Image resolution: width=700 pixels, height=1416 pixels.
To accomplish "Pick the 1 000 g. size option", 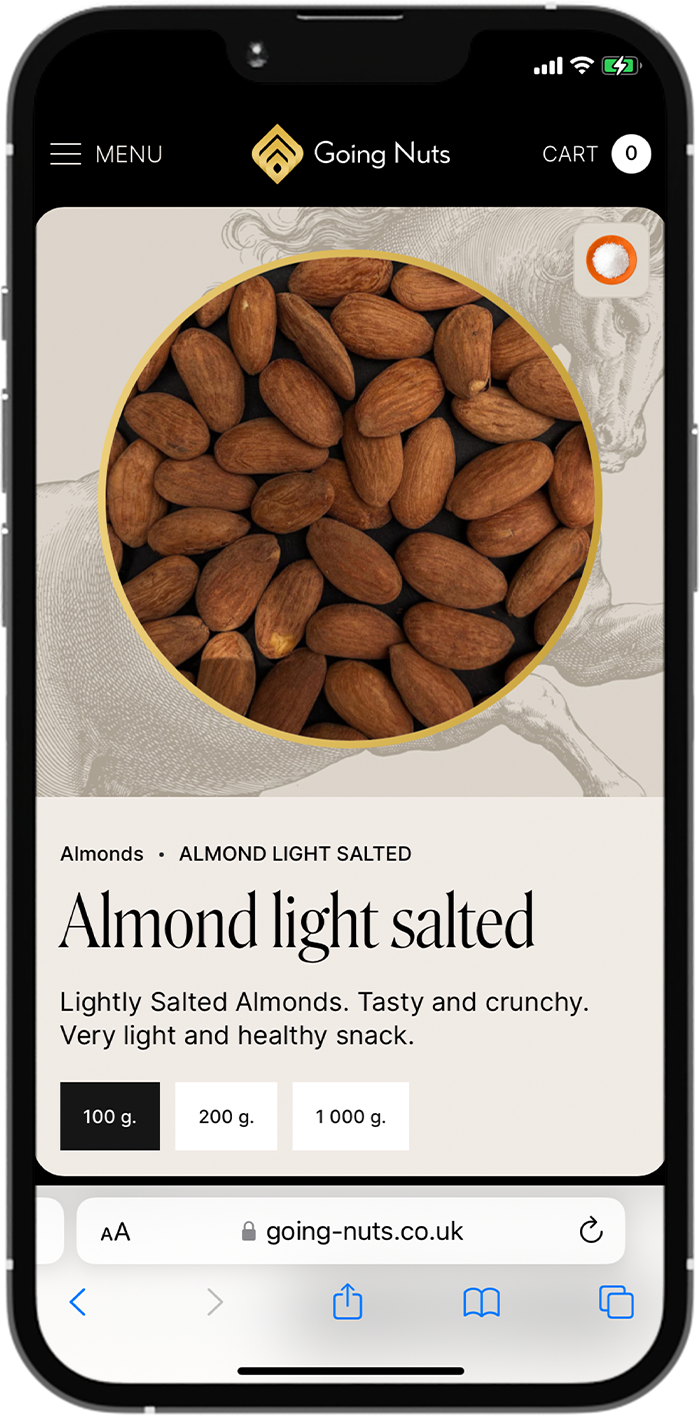I will pos(350,1116).
